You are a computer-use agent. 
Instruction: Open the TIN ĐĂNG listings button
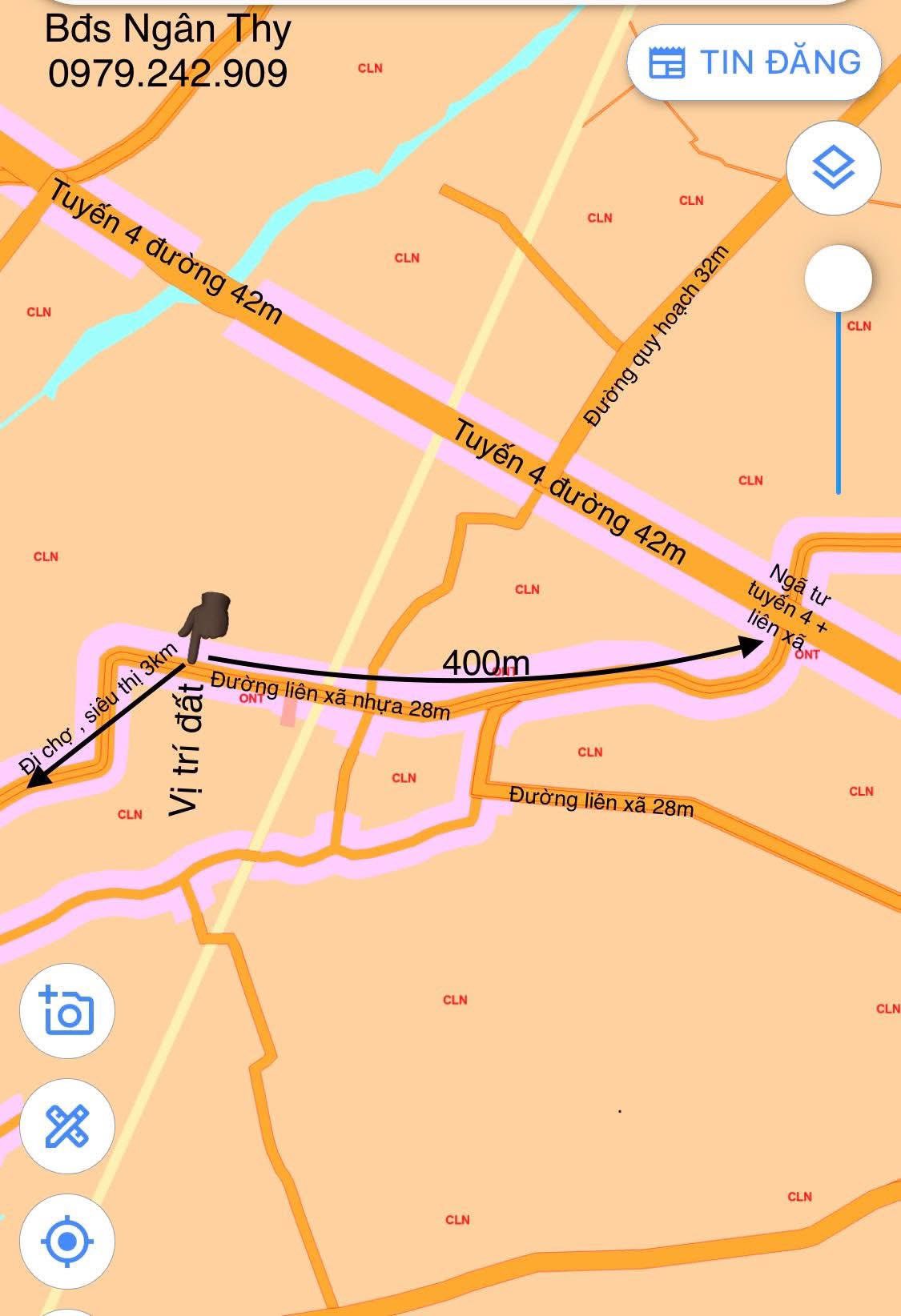click(754, 62)
